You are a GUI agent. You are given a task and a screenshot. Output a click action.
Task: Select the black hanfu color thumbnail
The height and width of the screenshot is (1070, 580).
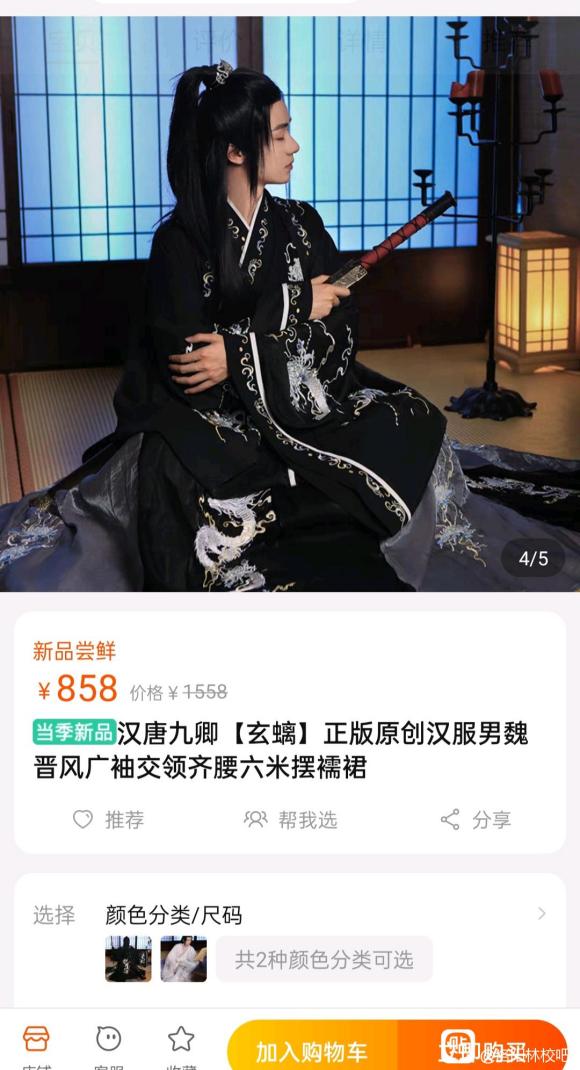pyautogui.click(x=128, y=959)
